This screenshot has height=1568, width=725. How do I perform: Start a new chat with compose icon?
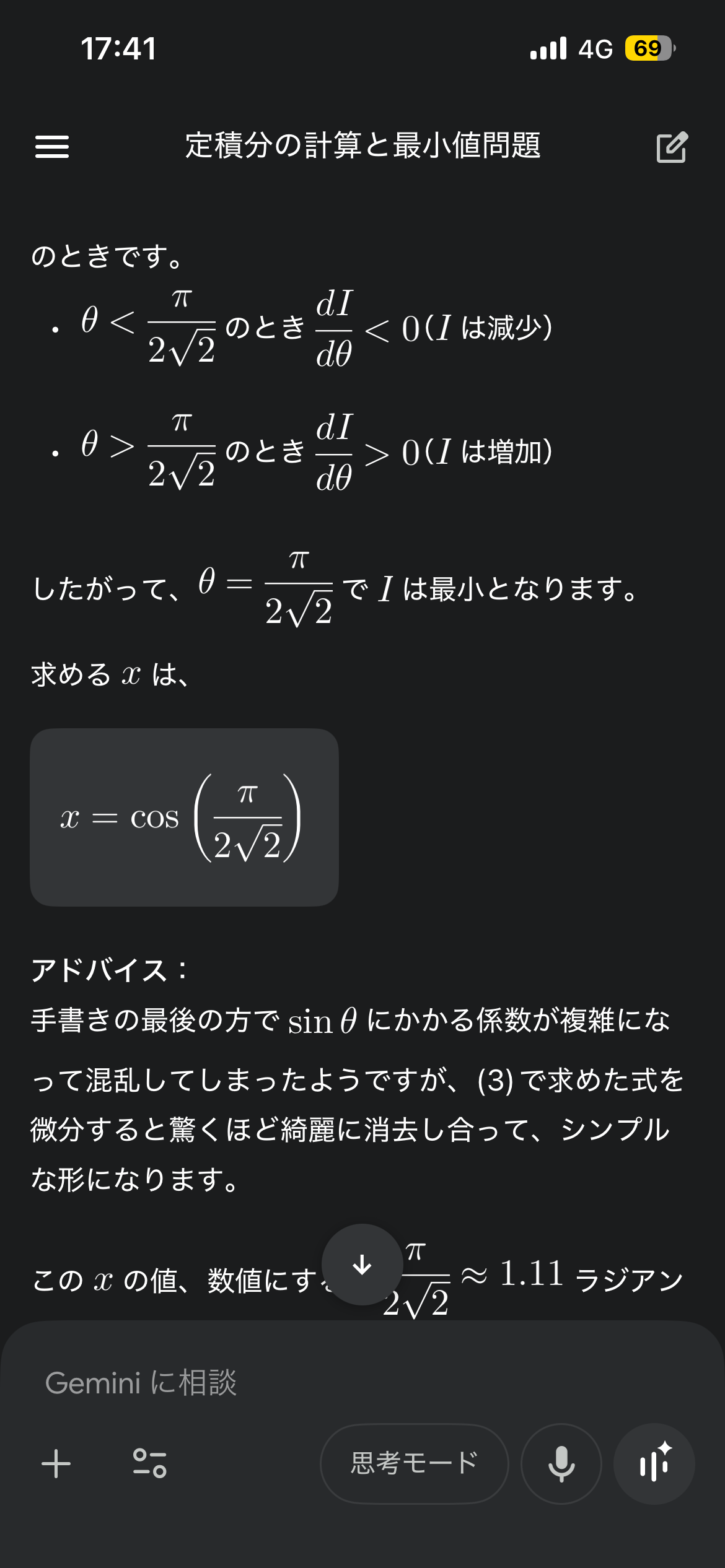[x=672, y=147]
